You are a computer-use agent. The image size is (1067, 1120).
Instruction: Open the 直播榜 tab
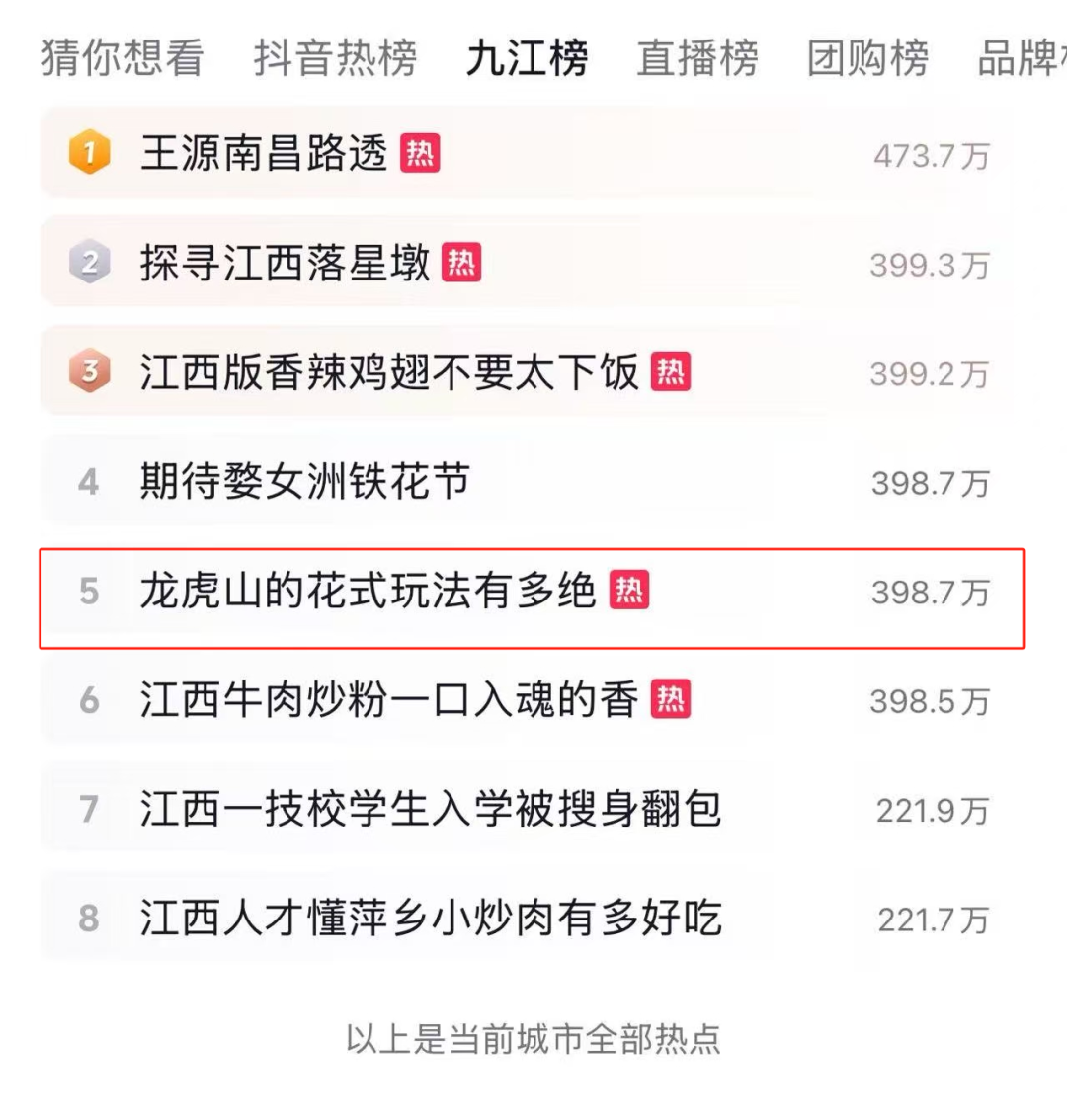[698, 57]
